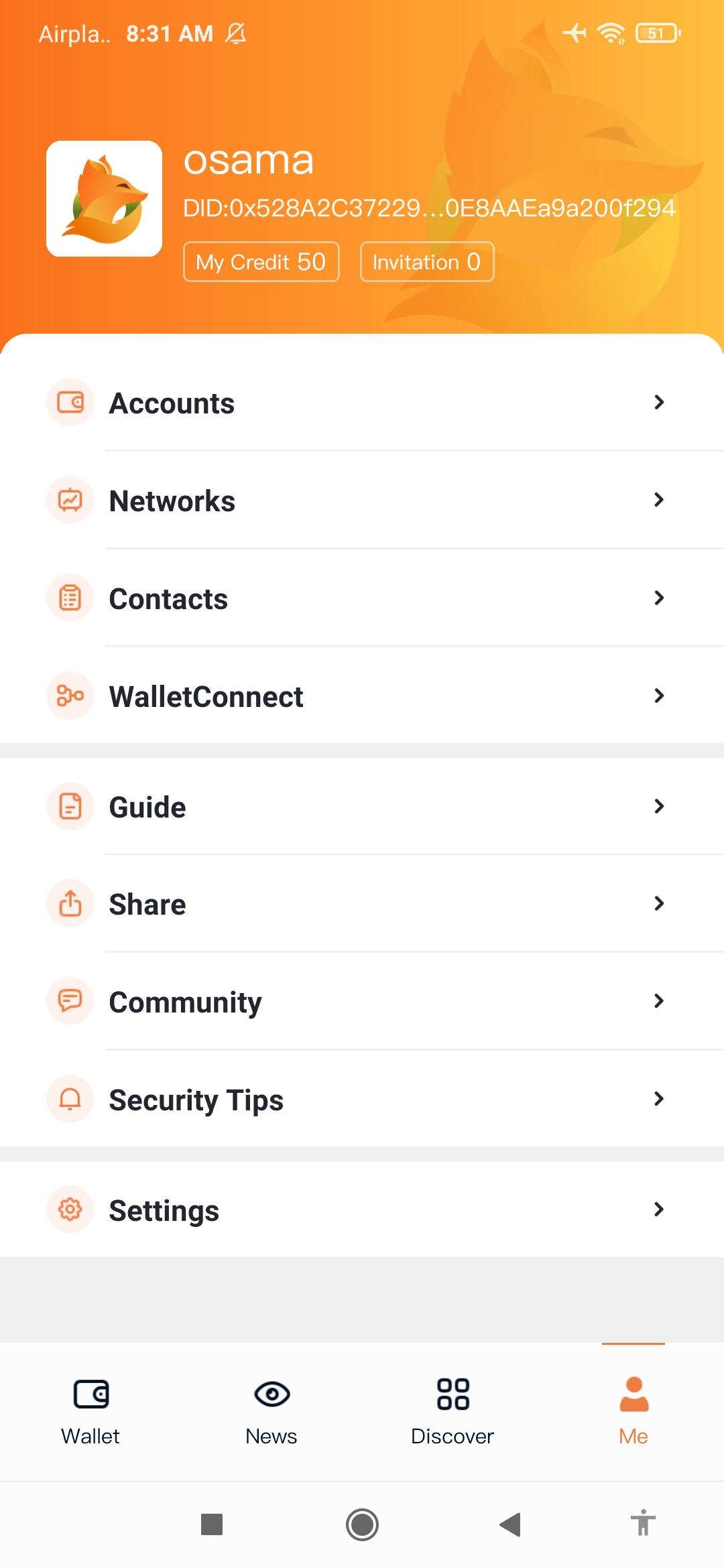
Task: Open the Community section
Action: [x=362, y=1002]
